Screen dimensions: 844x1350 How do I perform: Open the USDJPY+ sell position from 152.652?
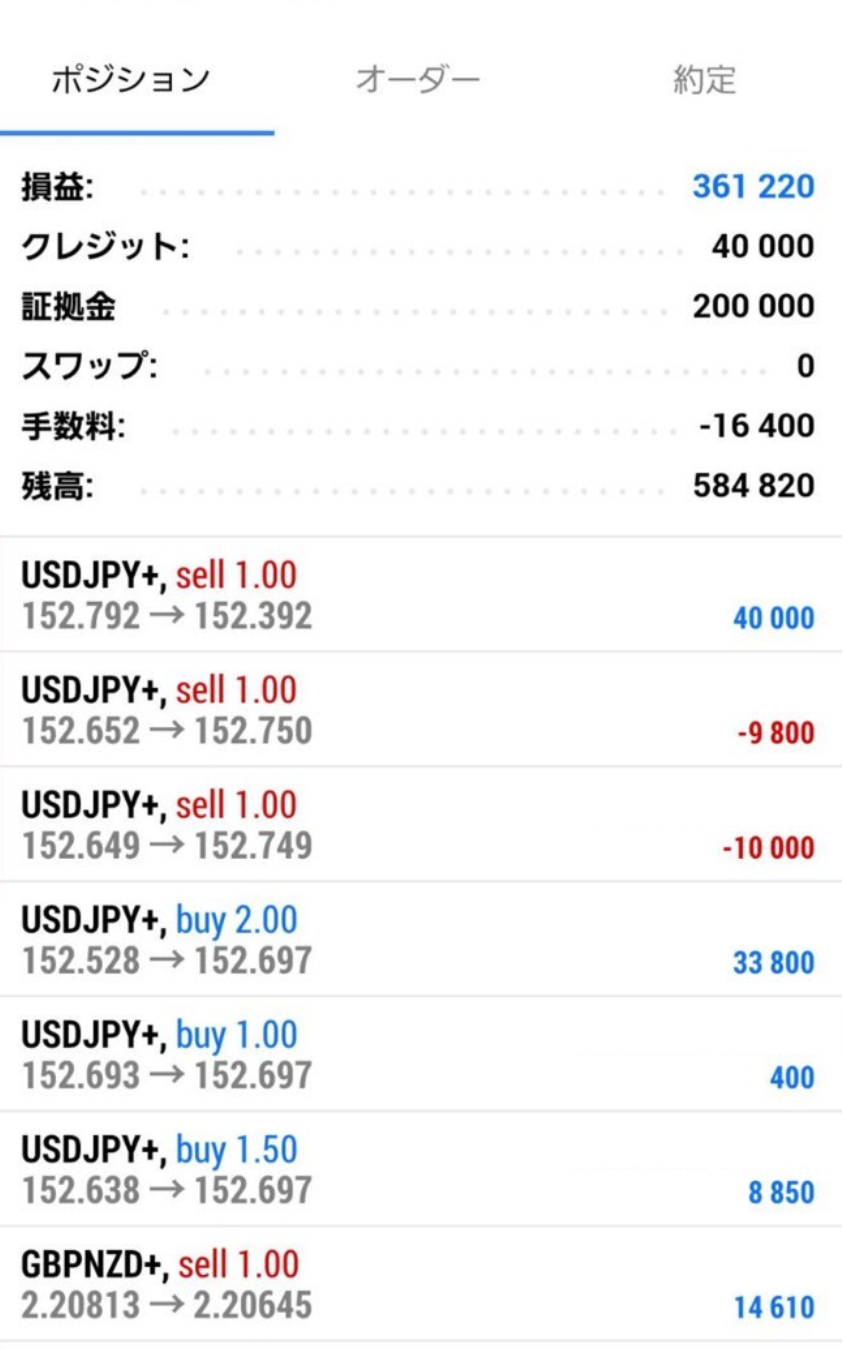(x=420, y=710)
